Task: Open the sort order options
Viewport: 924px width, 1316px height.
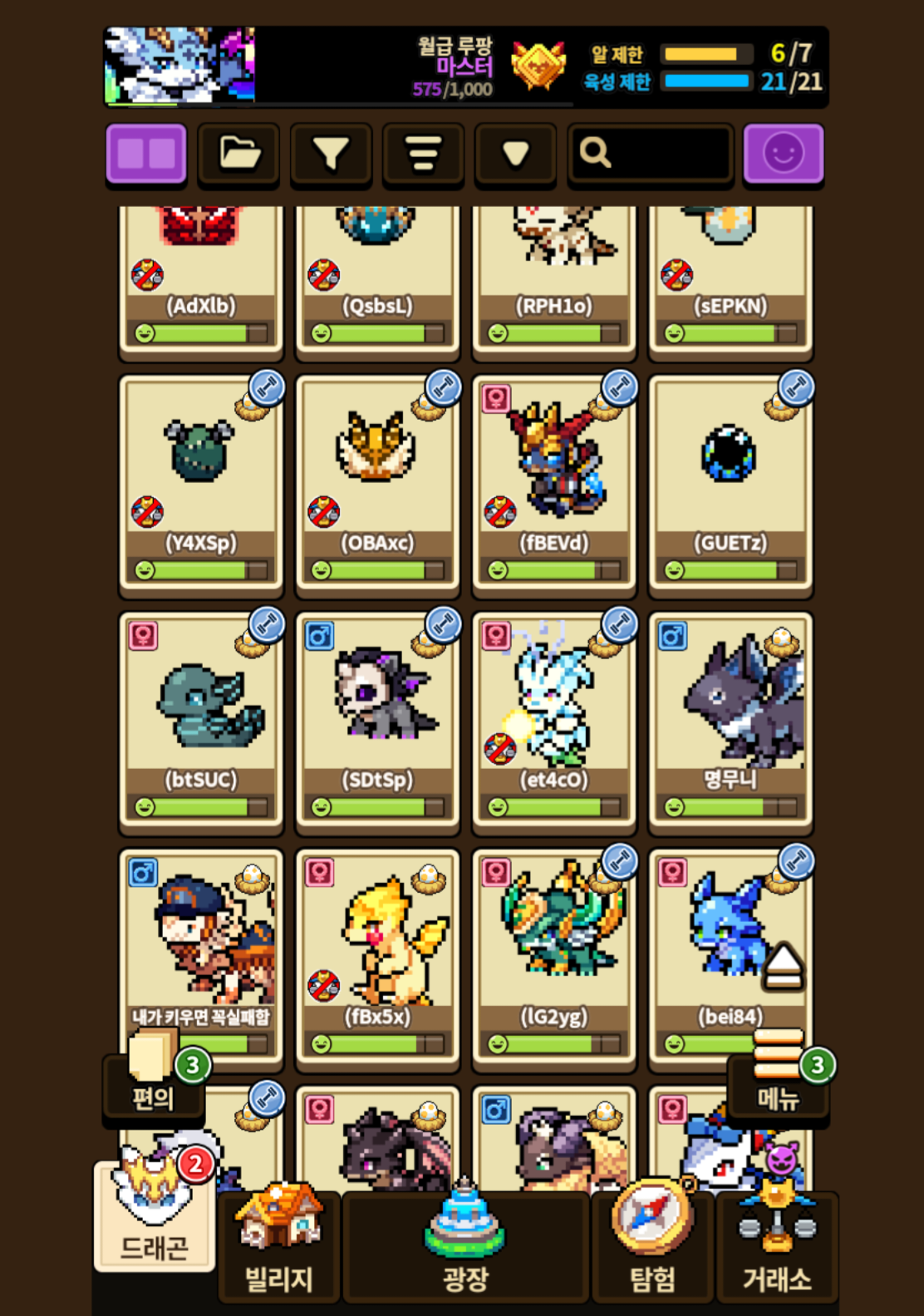Action: coord(423,154)
